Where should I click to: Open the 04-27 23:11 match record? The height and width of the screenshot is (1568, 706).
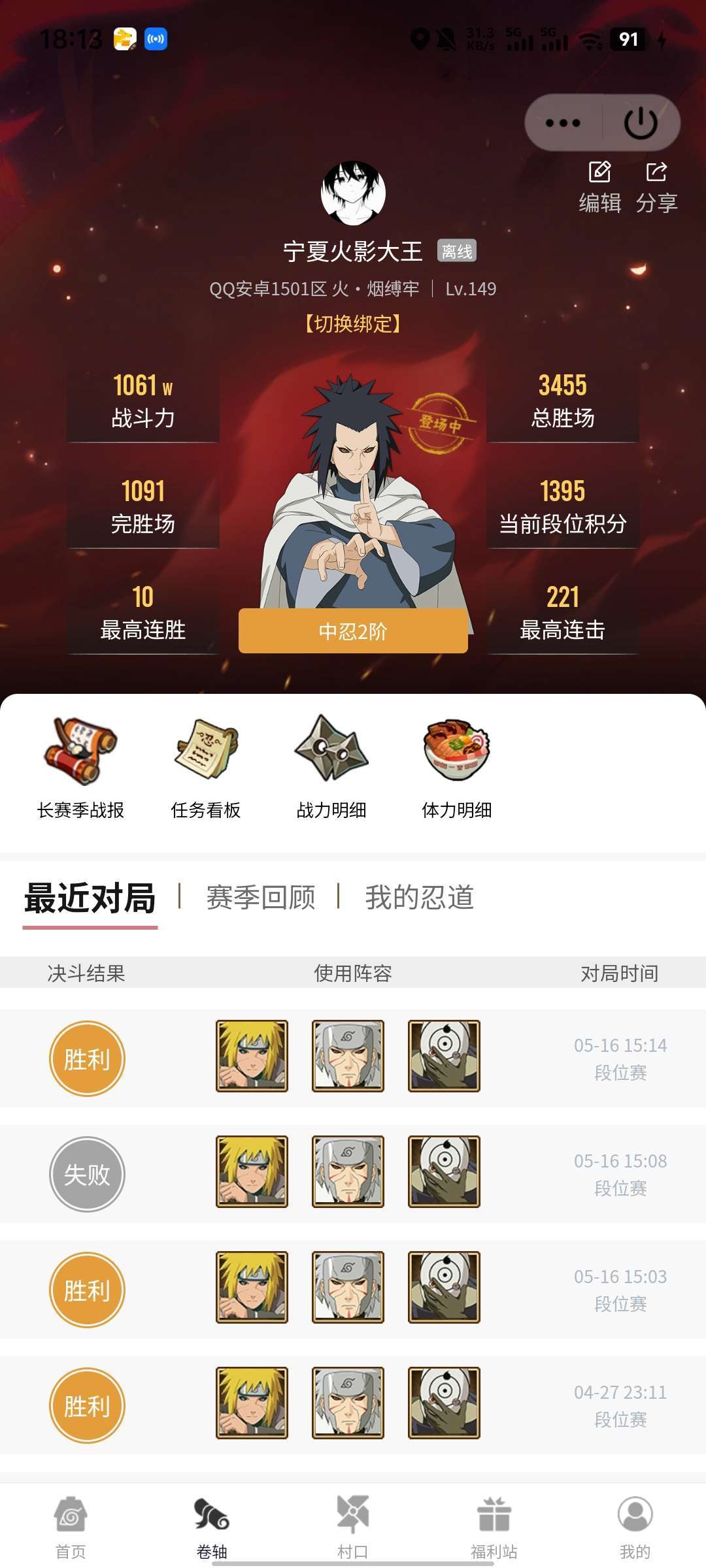tap(353, 1405)
